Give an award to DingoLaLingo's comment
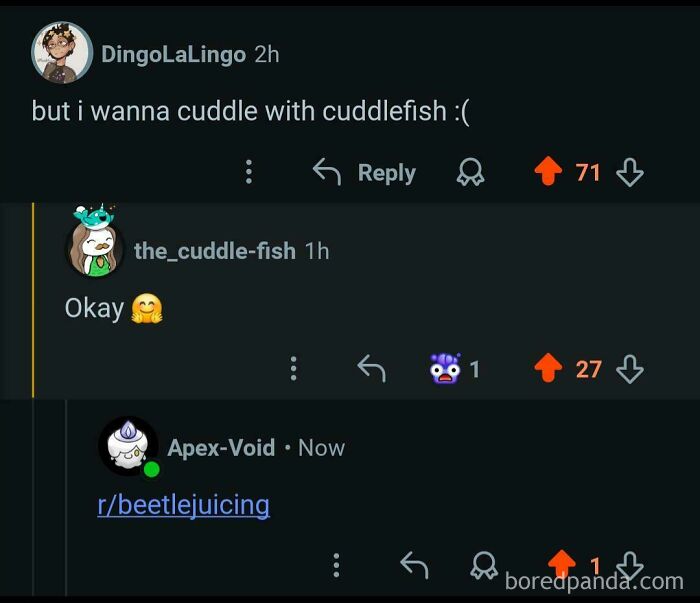This screenshot has width=700, height=603. tap(469, 174)
